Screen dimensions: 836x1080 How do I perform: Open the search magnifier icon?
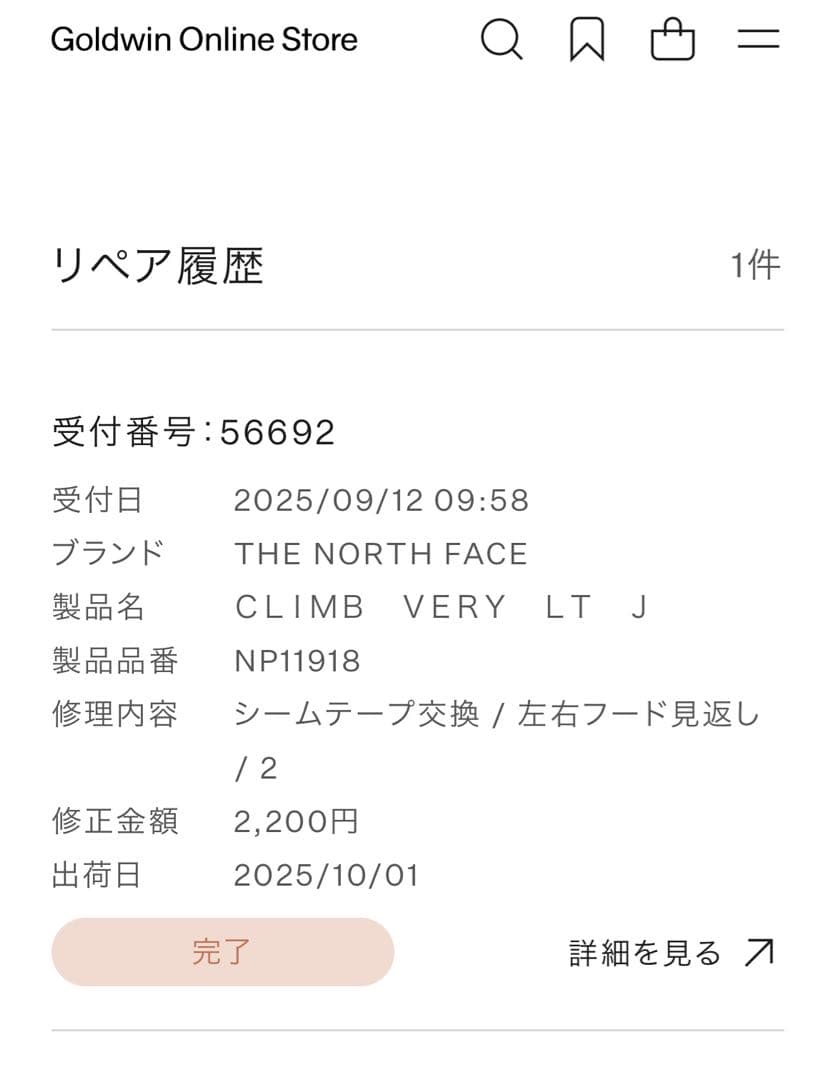(x=501, y=40)
